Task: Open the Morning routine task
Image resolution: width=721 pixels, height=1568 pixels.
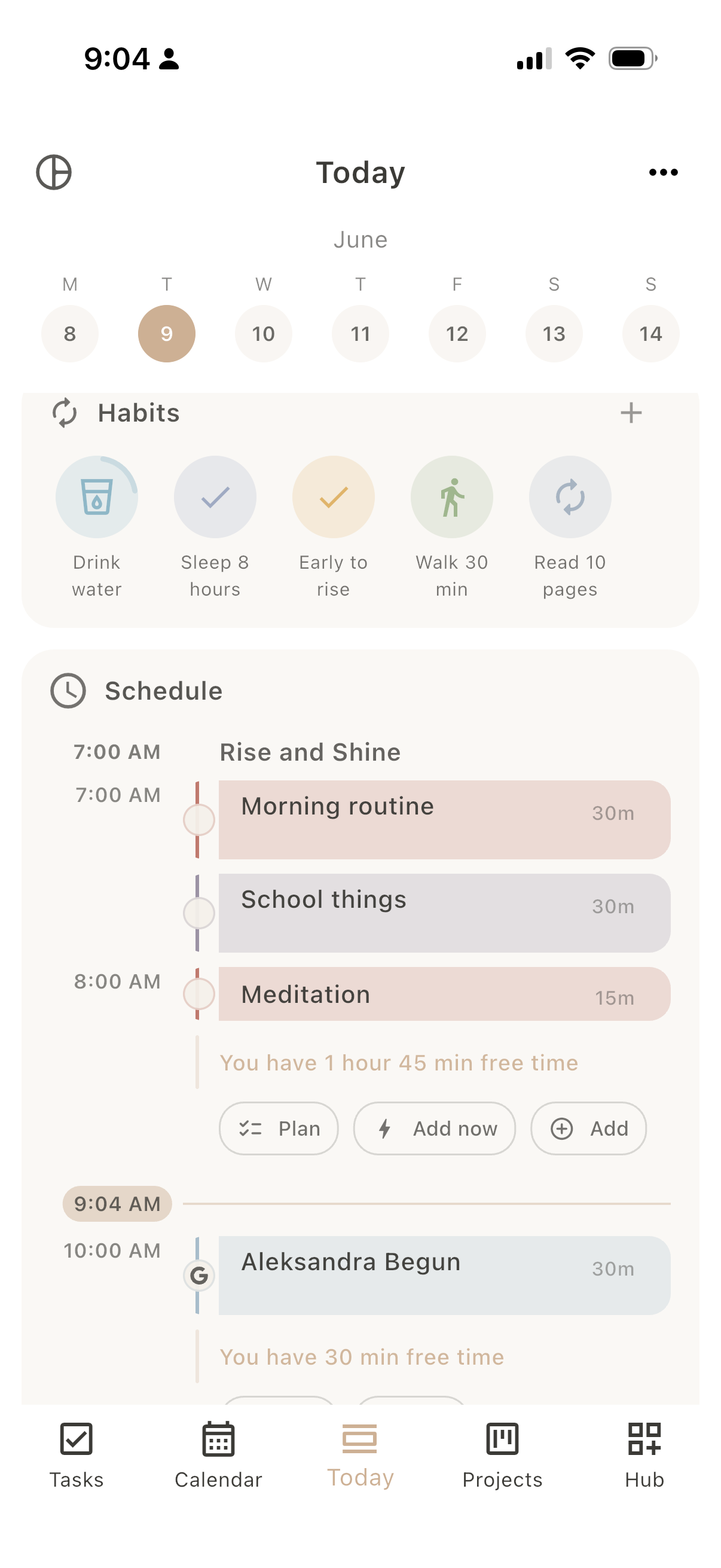Action: click(x=444, y=819)
